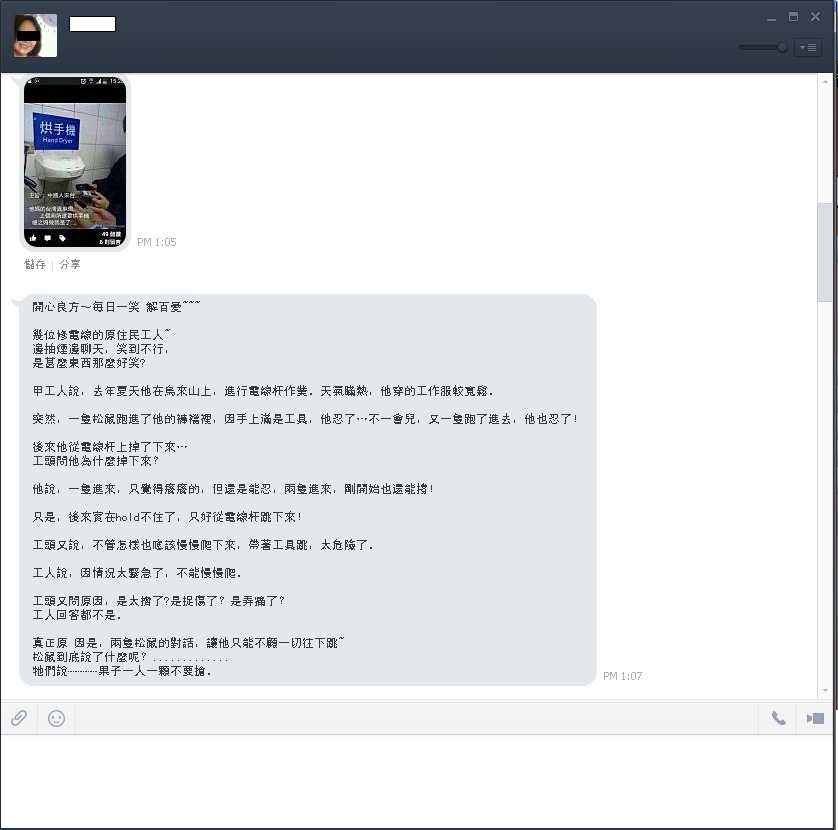Maximize the chat window
838x830 pixels.
tap(793, 17)
